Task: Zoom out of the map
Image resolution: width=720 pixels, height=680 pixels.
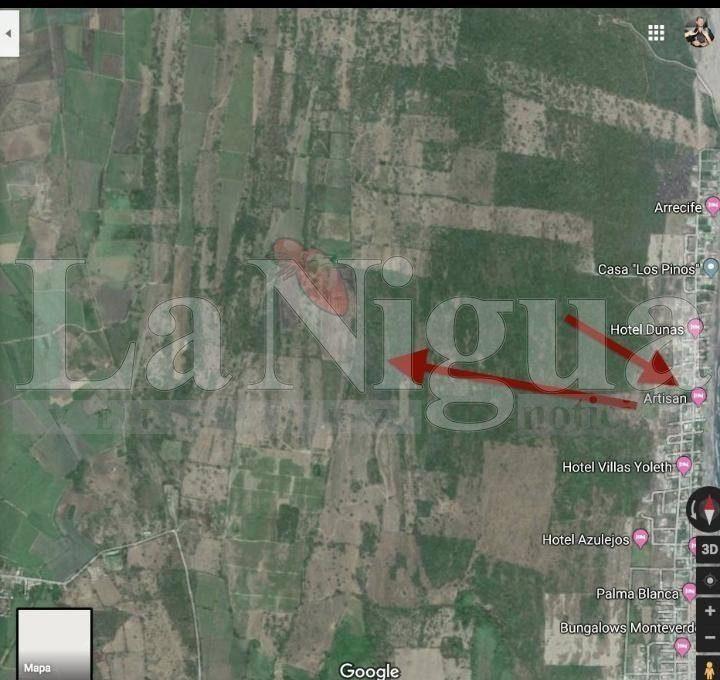Action: (x=709, y=637)
